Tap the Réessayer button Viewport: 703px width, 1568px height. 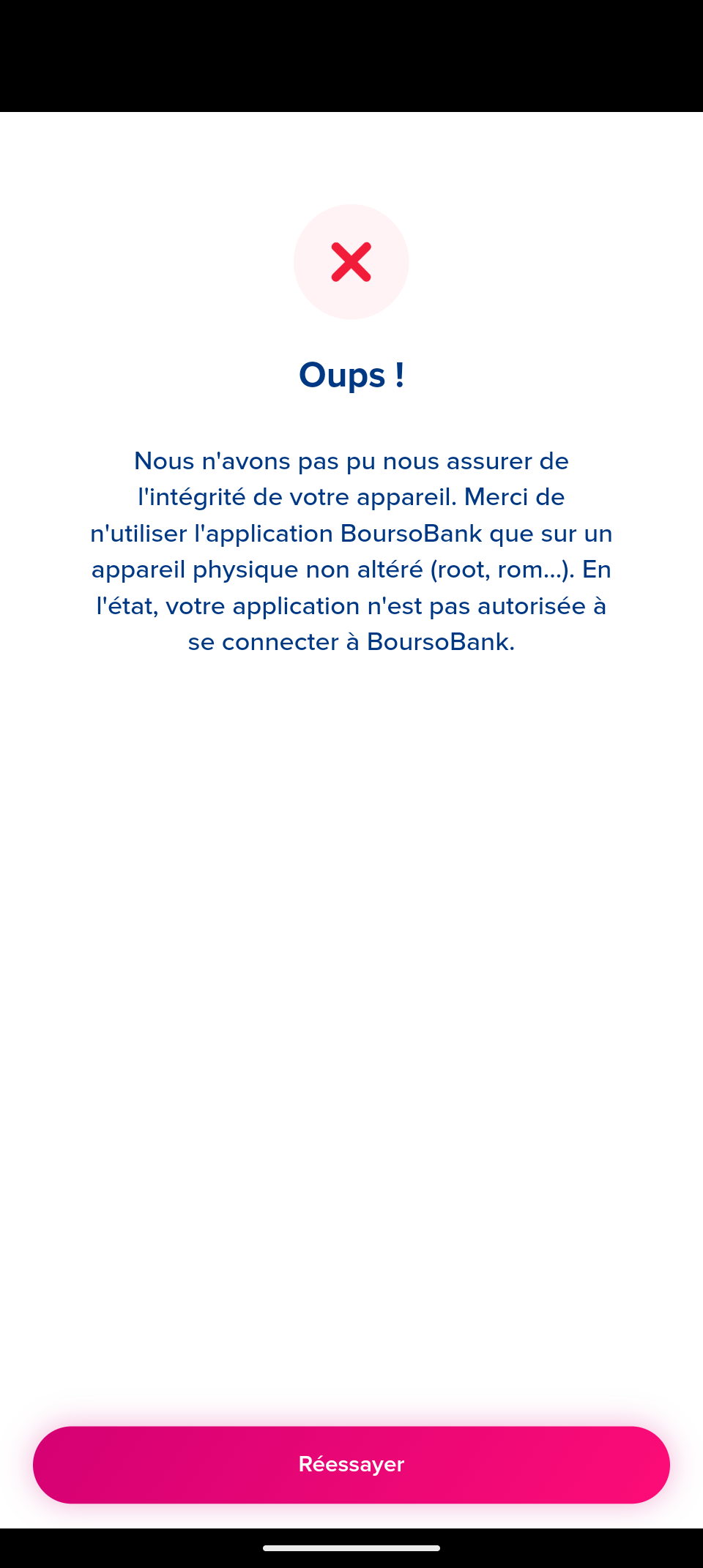pos(351,1464)
